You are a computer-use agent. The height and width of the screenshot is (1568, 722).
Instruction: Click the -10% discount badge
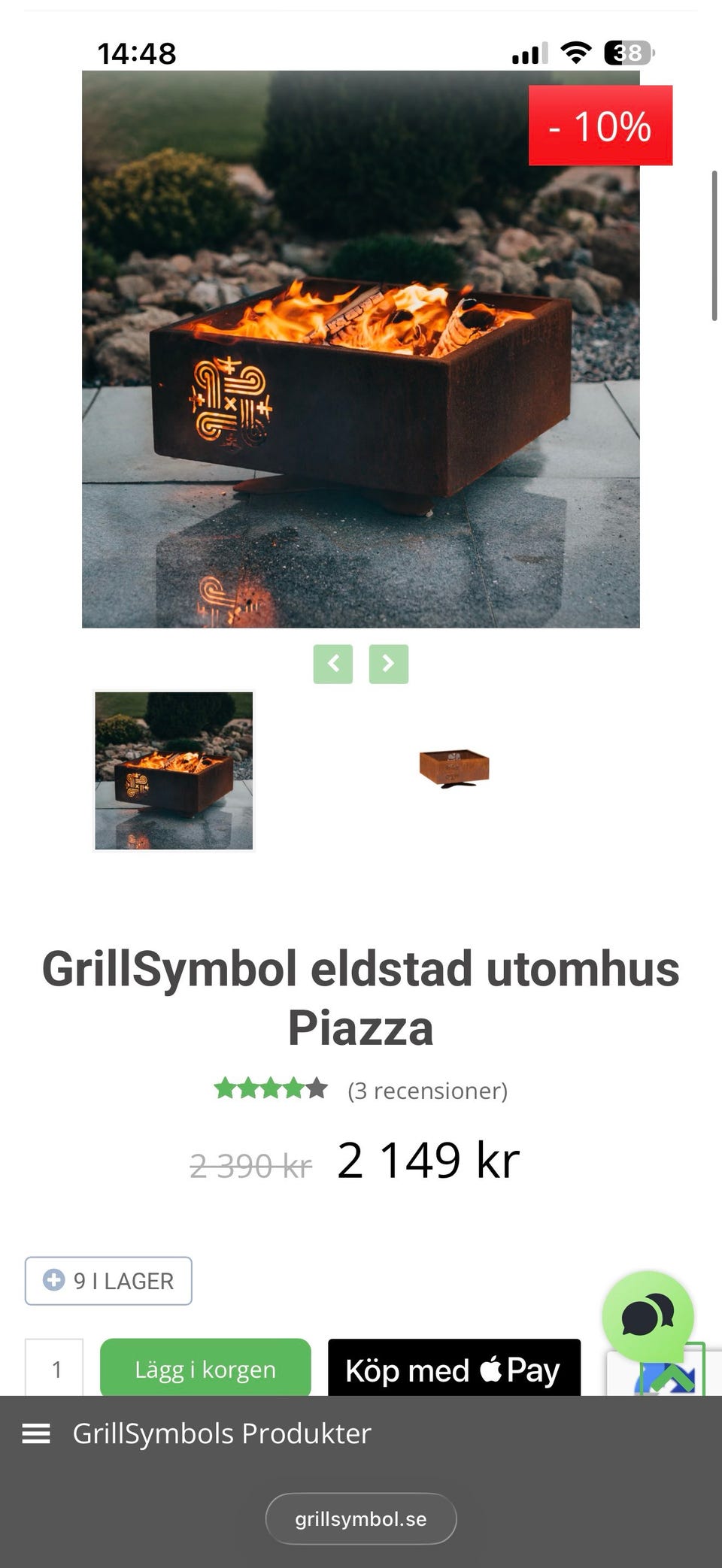[x=600, y=126]
